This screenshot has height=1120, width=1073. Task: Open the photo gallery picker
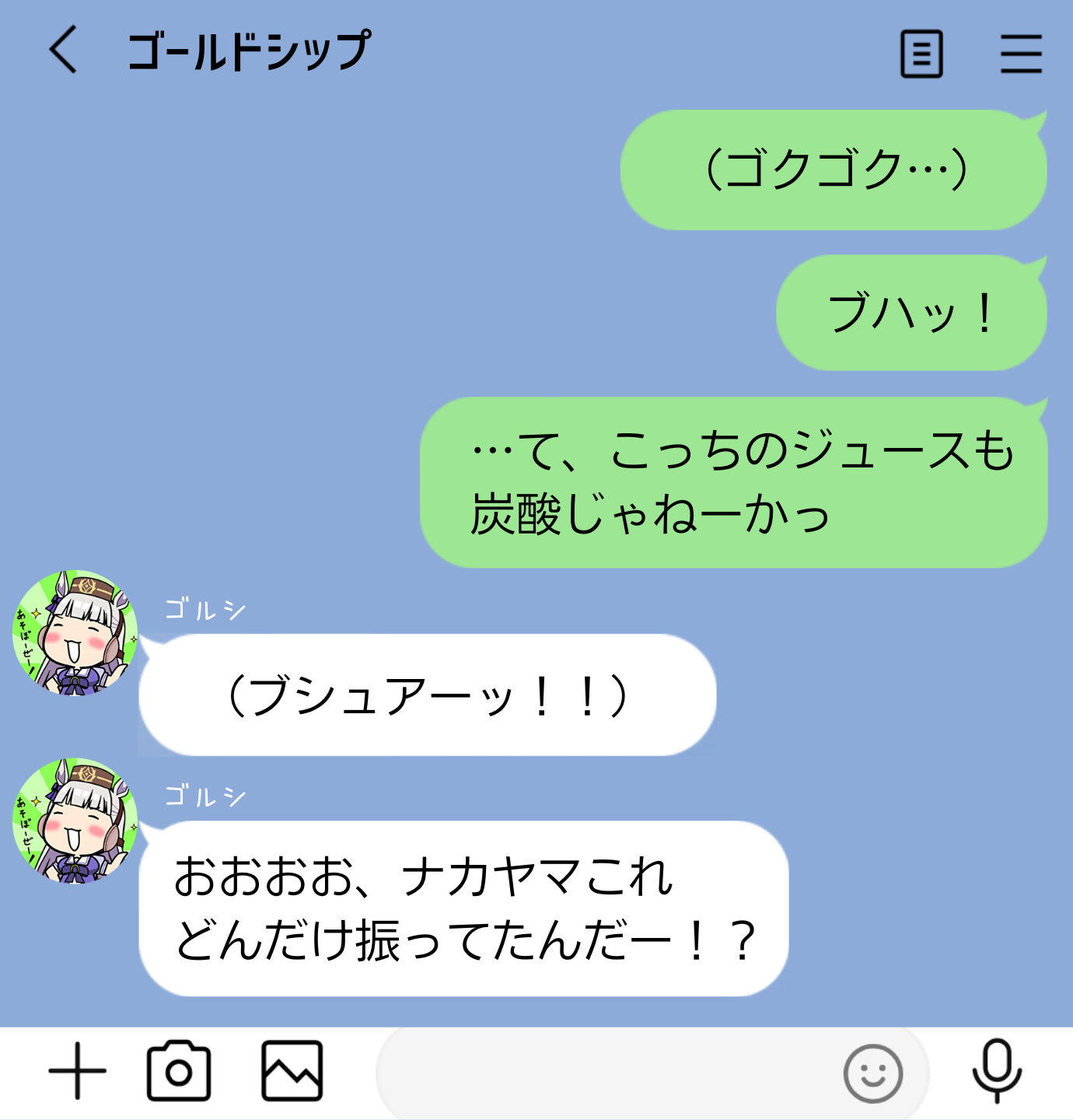pos(292,1072)
